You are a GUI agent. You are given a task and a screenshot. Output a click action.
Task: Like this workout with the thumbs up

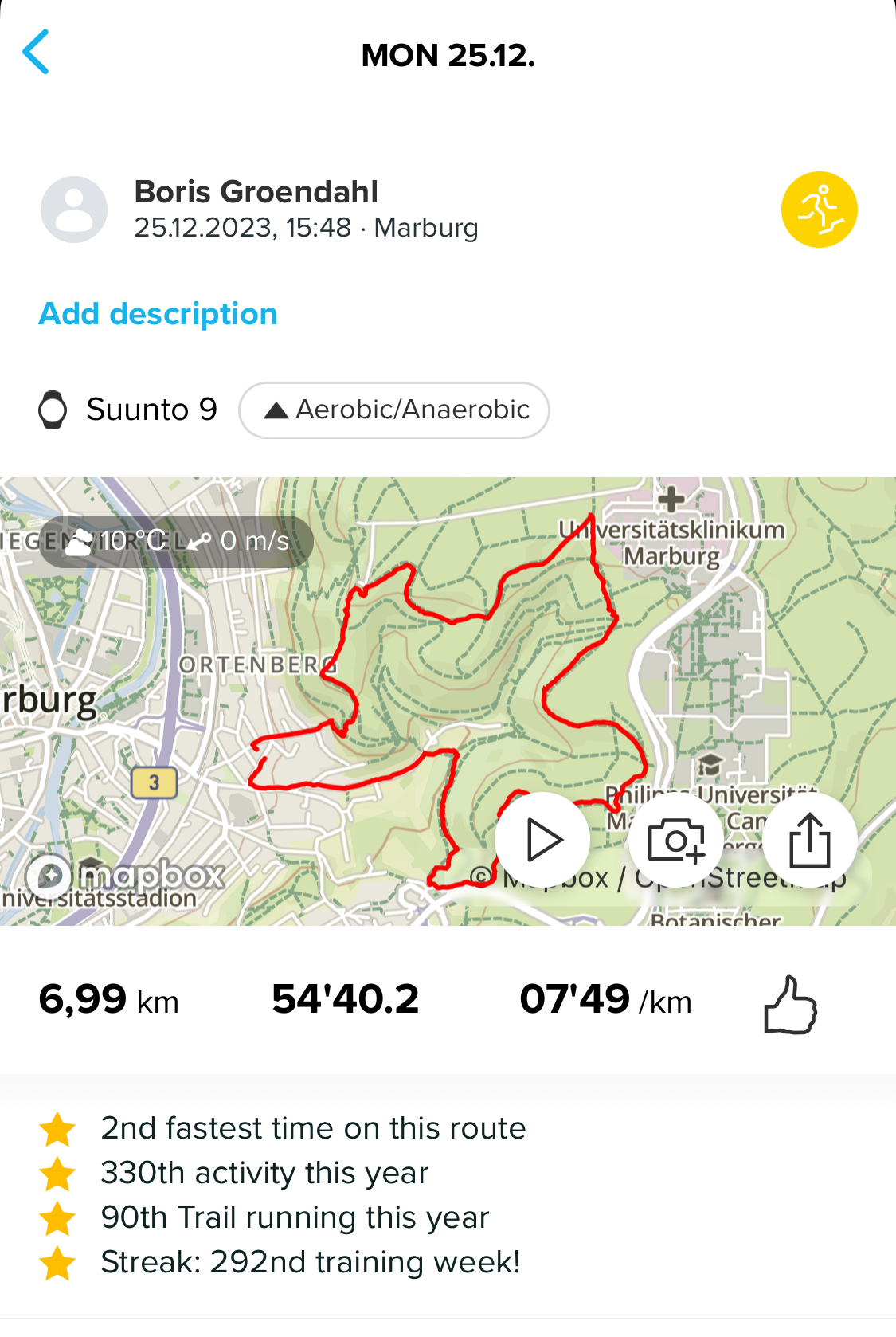(x=789, y=1005)
